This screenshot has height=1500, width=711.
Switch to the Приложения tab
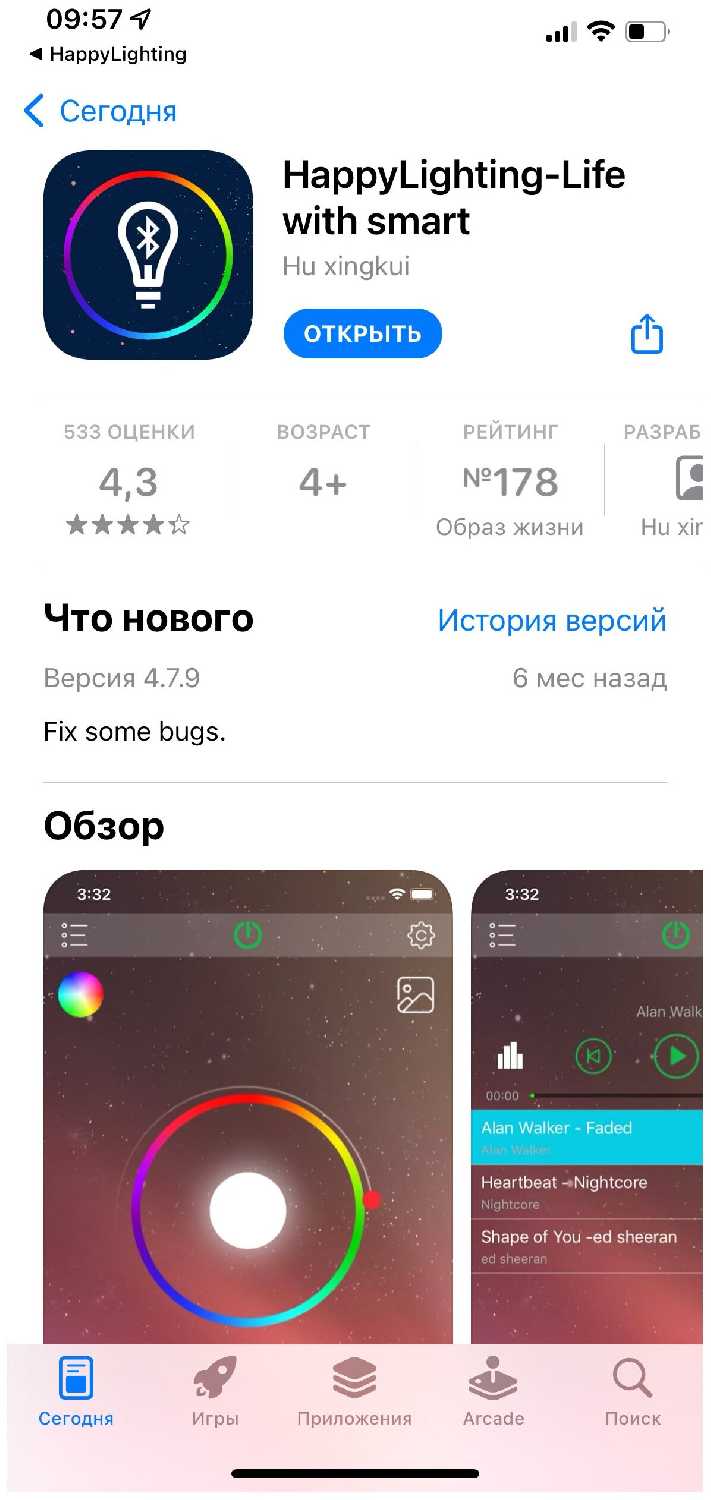(x=354, y=1392)
